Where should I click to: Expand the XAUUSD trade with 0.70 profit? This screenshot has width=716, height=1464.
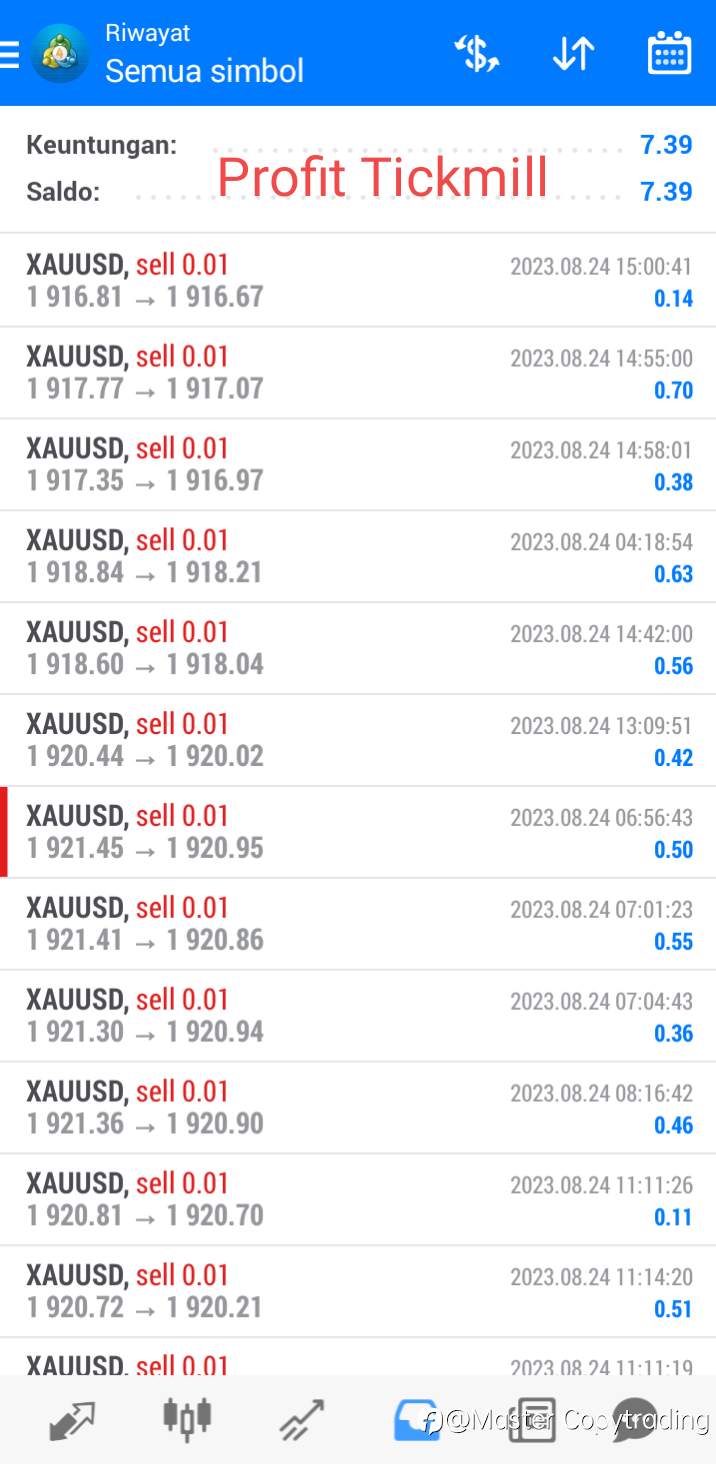(x=358, y=372)
